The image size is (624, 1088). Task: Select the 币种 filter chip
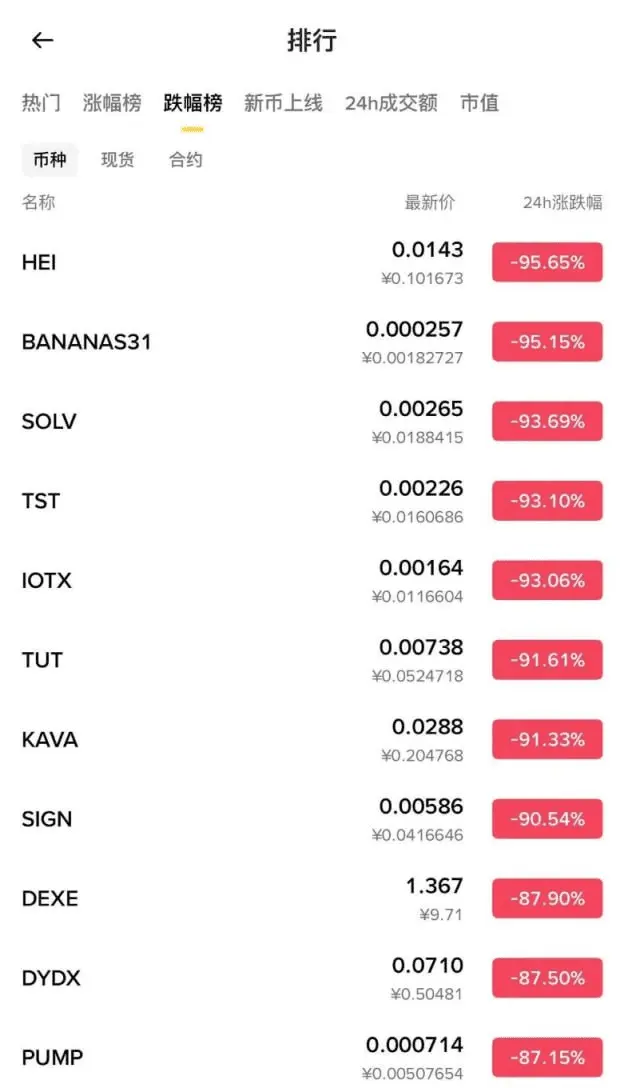point(49,160)
